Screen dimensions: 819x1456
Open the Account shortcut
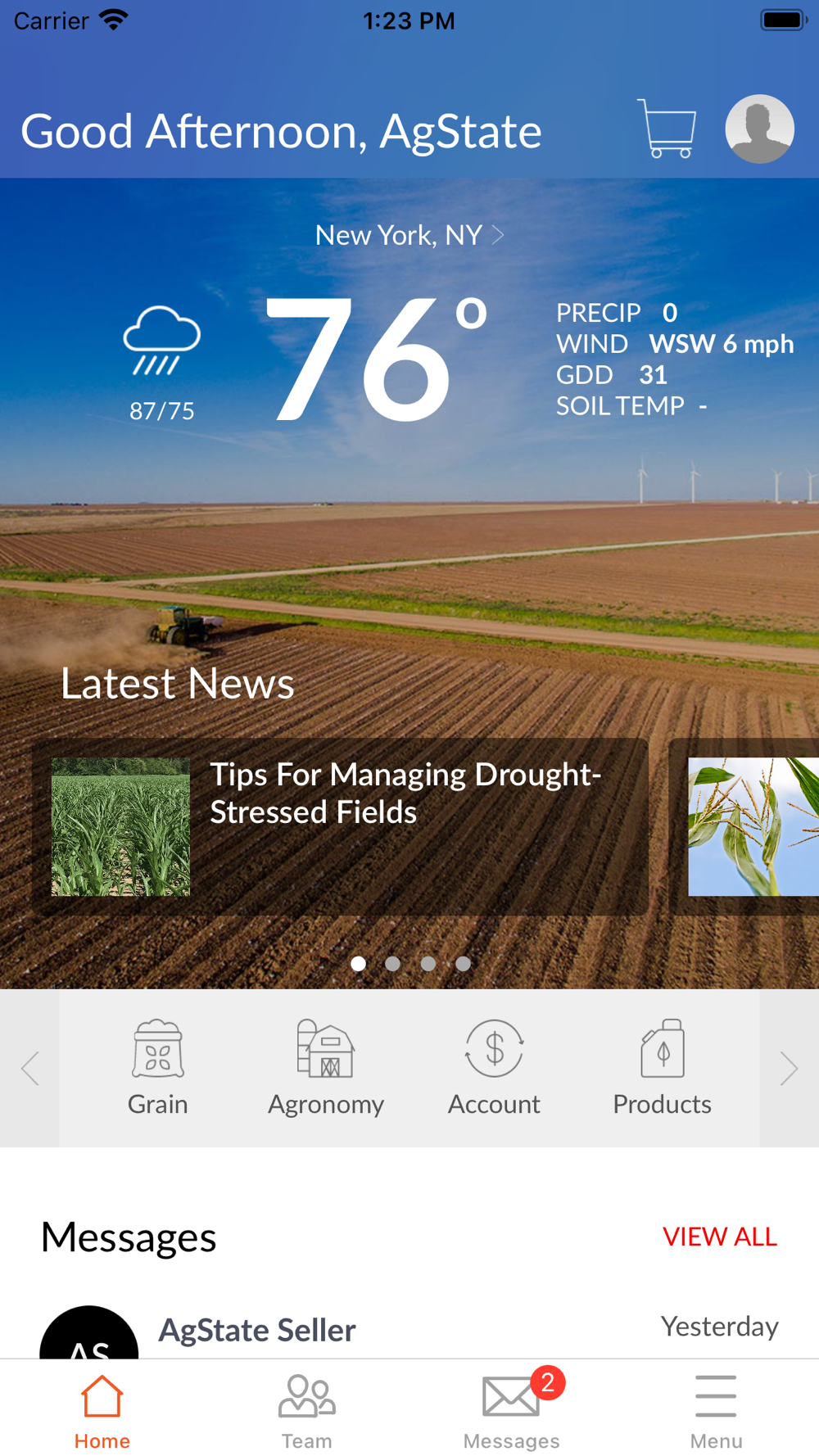coord(494,1068)
